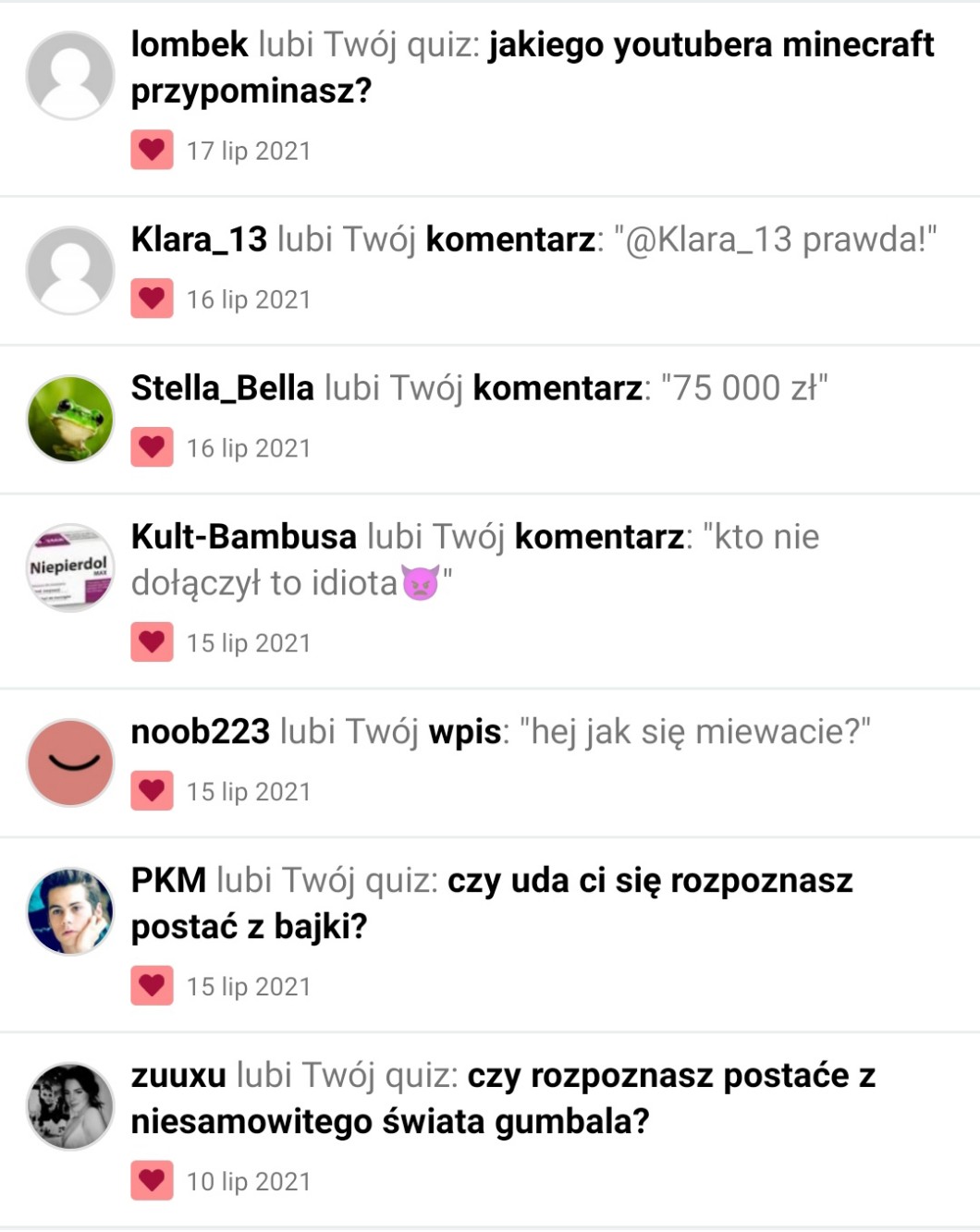The image size is (980, 1232).
Task: Tap zuuxu's black-and-white avatar
Action: point(70,1106)
